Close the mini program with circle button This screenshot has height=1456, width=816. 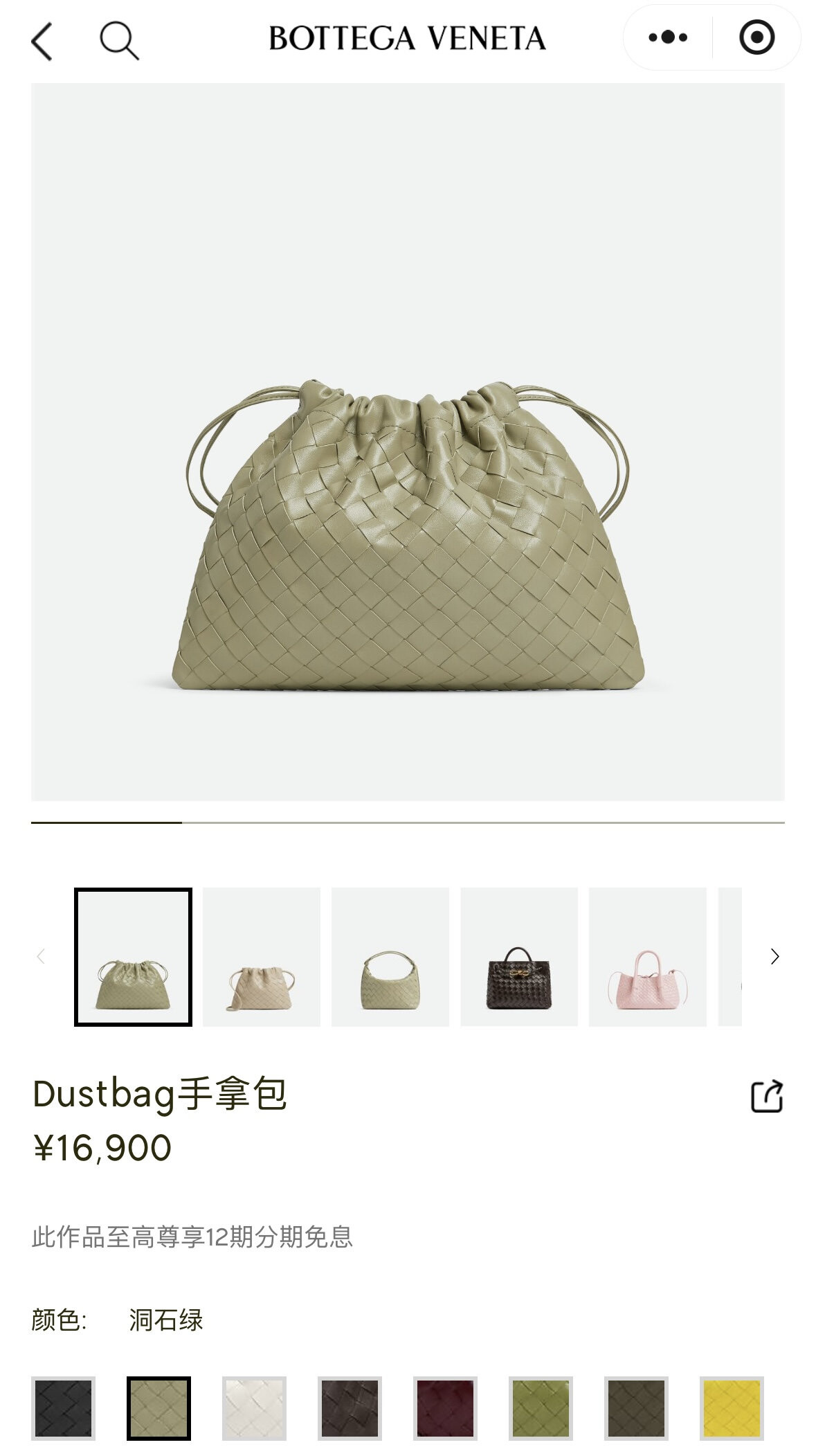[756, 37]
